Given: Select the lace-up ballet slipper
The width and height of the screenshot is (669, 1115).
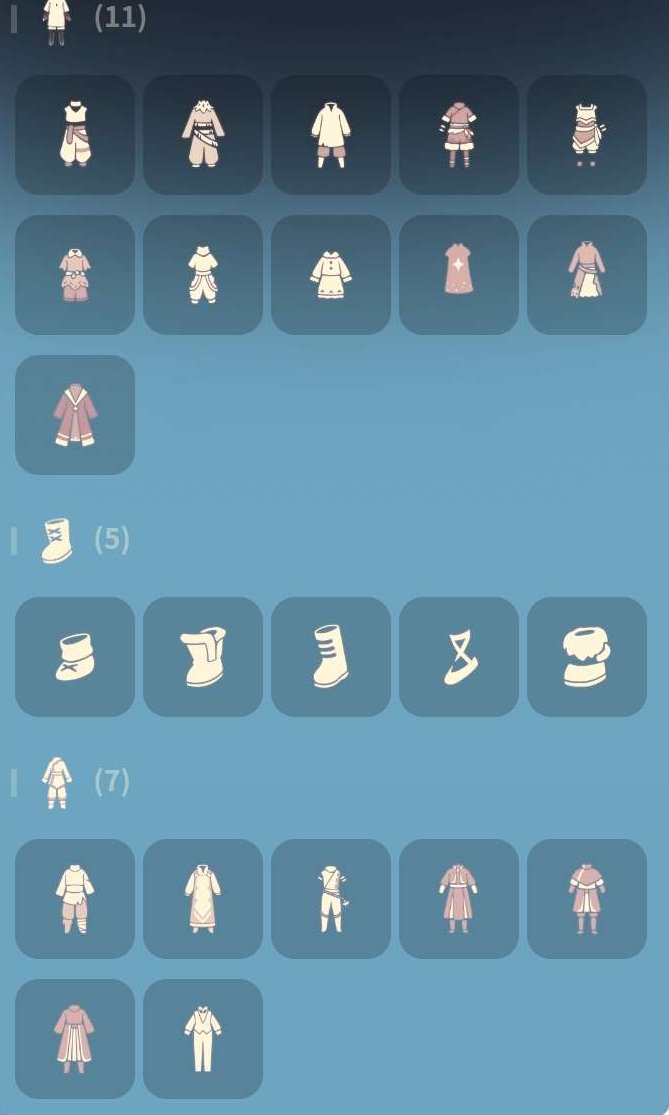Looking at the screenshot, I should [x=459, y=657].
